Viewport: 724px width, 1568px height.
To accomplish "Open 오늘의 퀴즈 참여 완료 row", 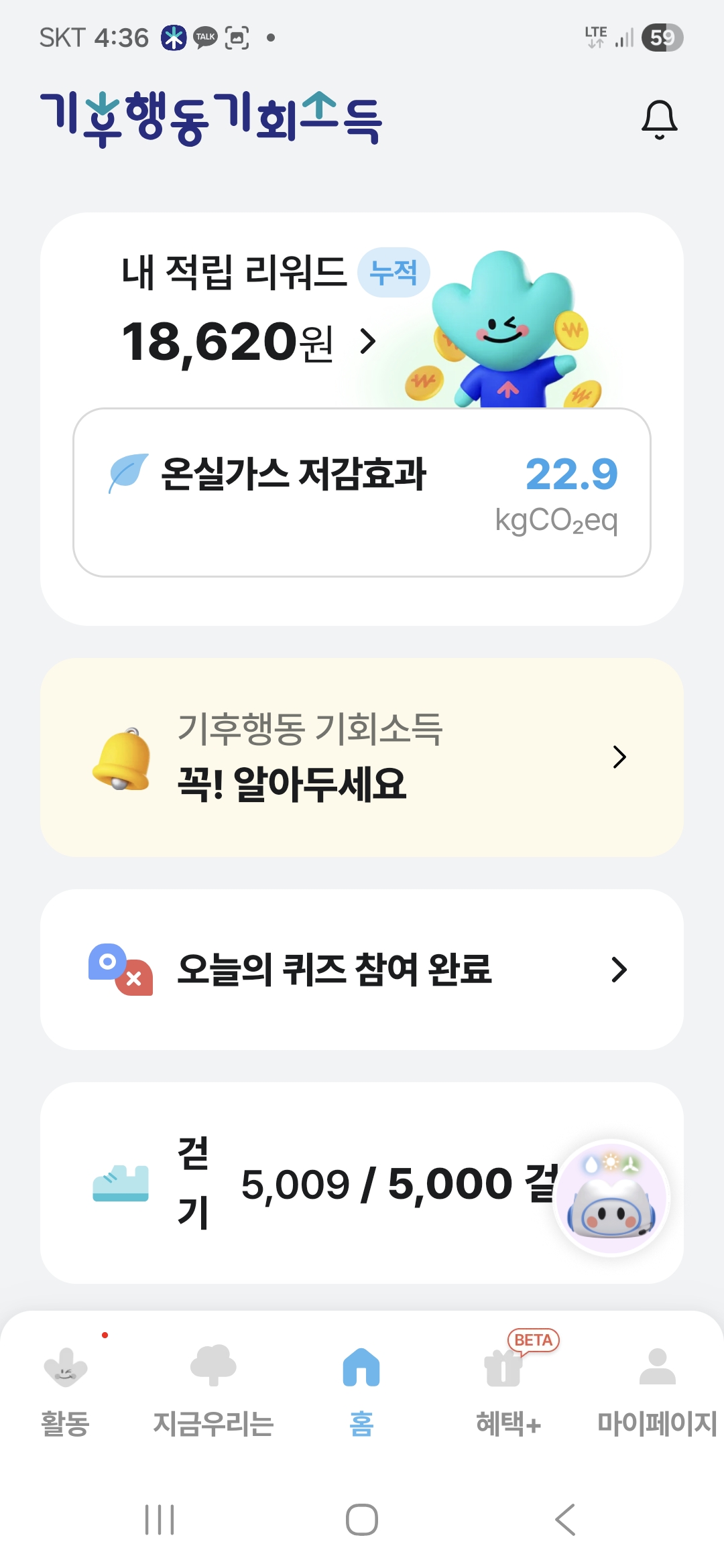I will point(362,970).
